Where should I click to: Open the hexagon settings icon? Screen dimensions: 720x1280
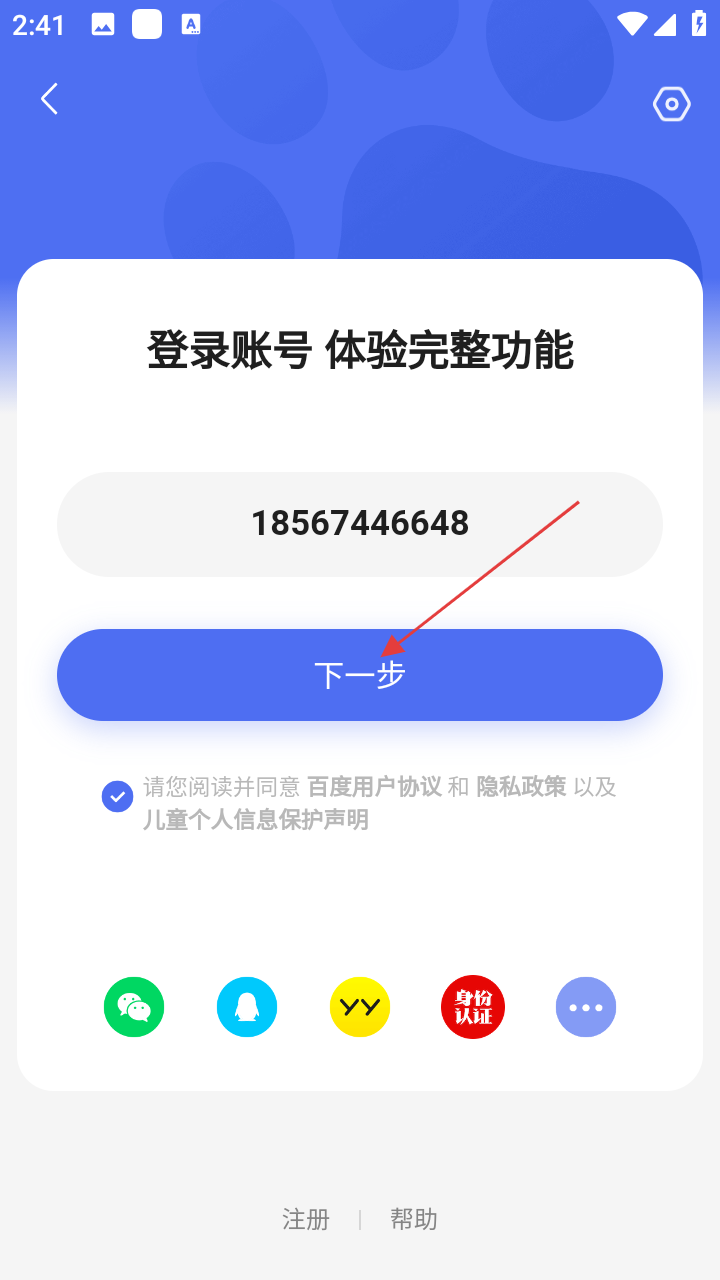tap(672, 104)
